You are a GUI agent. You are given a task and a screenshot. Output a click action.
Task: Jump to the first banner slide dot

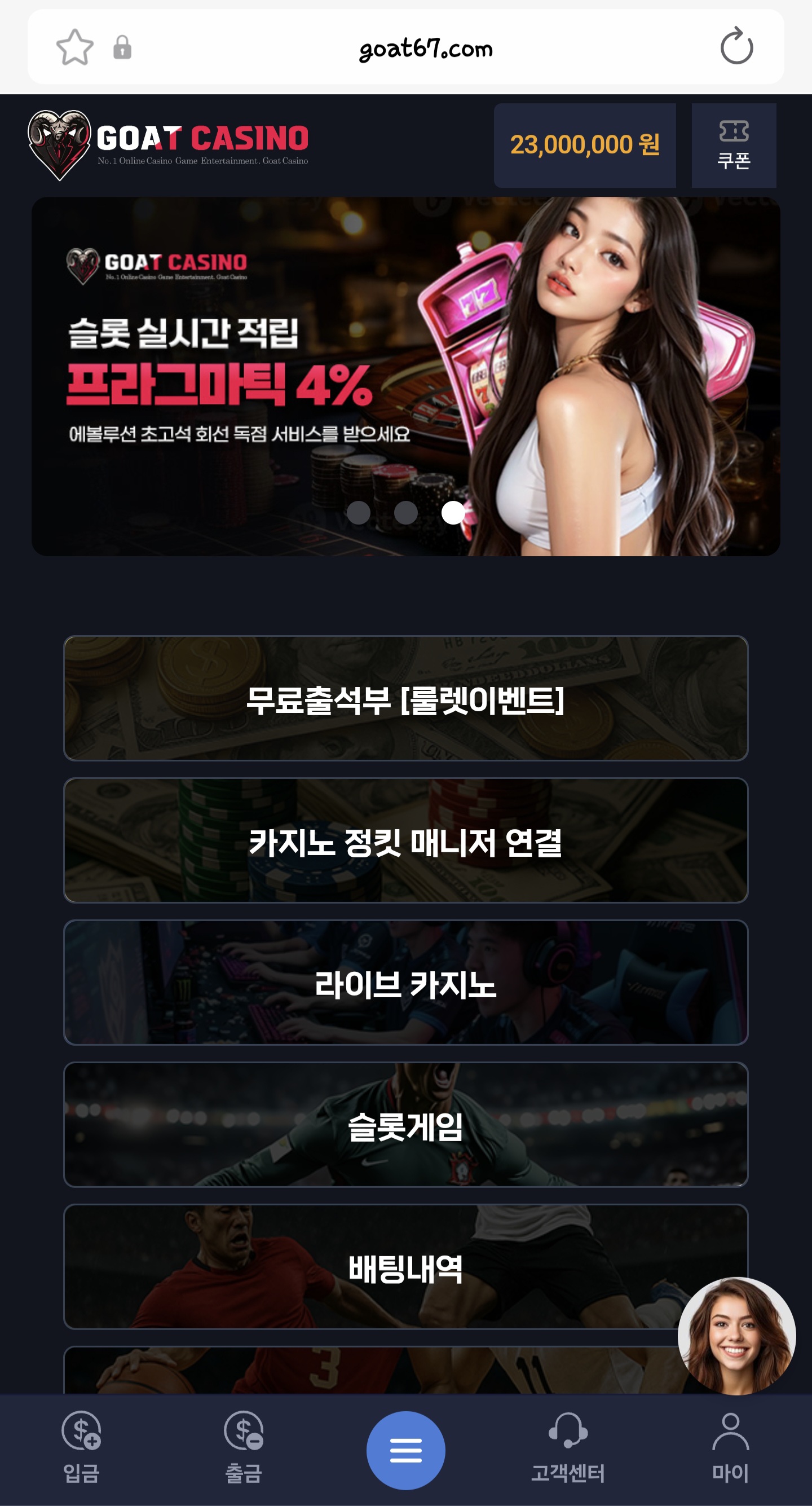pos(359,513)
